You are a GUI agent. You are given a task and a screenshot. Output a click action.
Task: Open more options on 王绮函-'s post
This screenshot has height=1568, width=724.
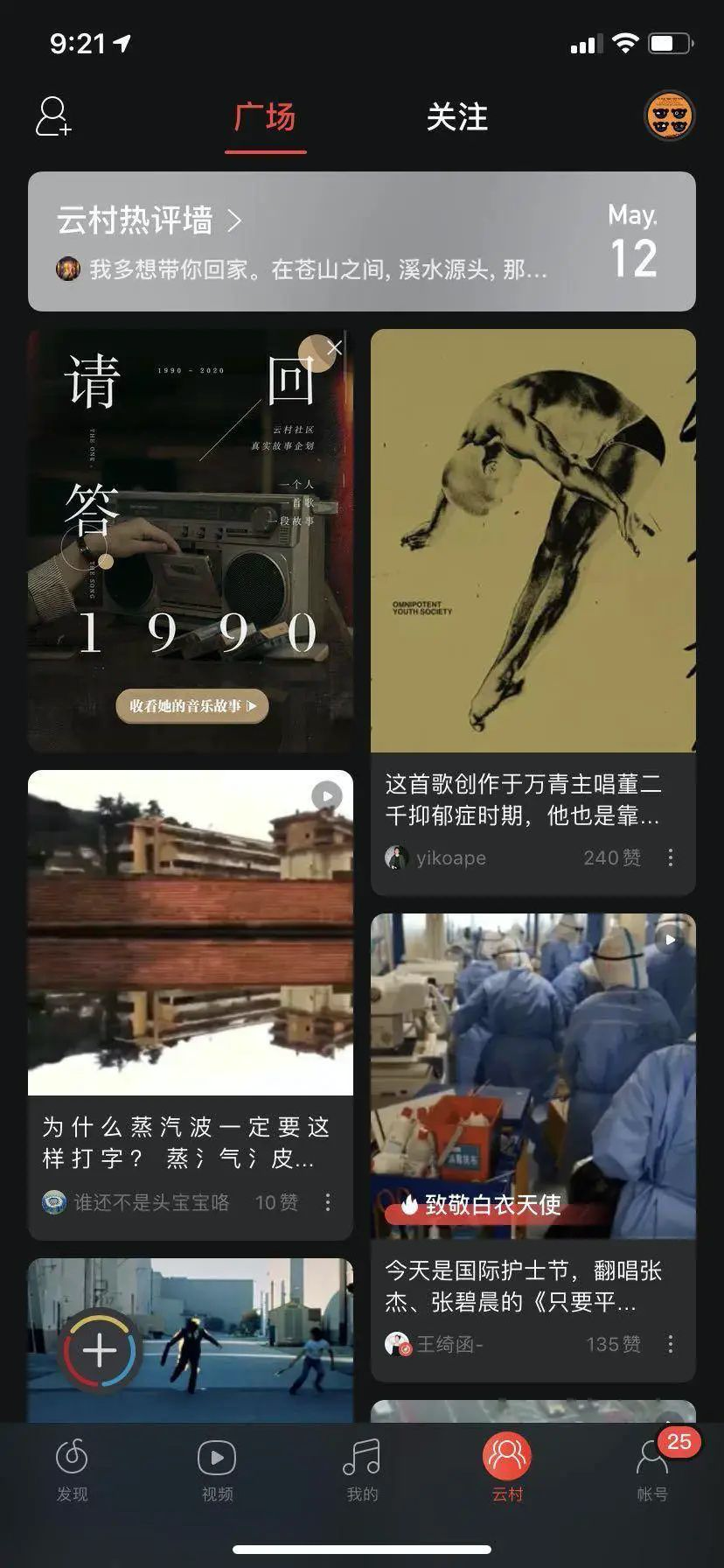(671, 1344)
